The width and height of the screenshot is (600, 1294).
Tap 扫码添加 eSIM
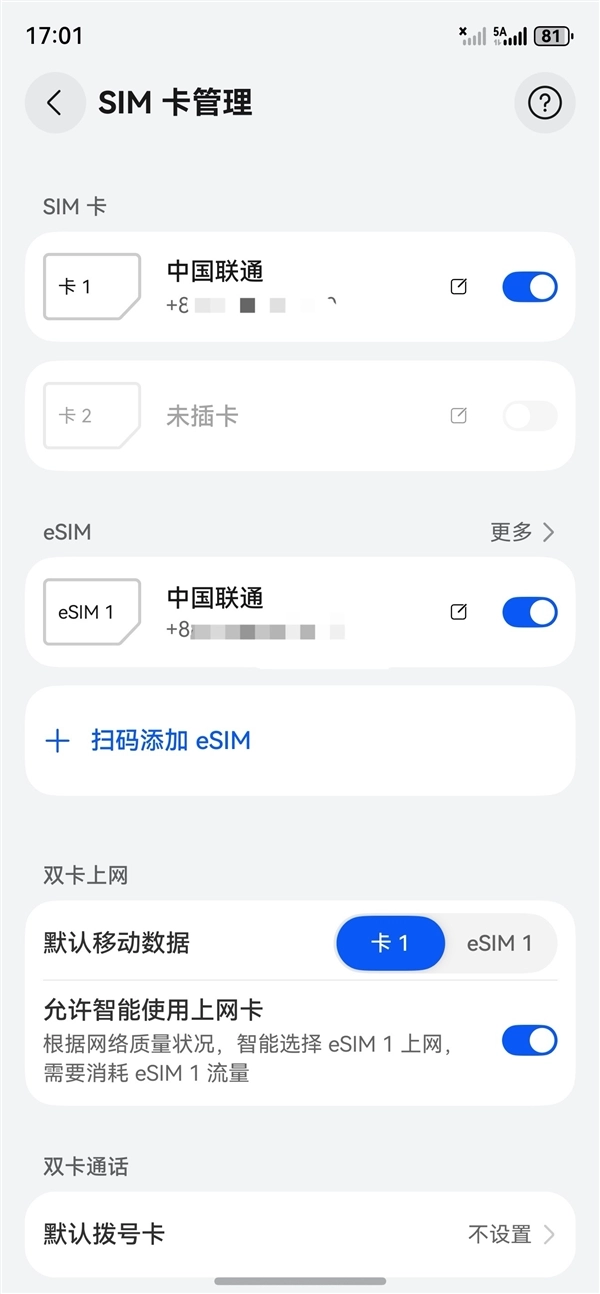click(170, 741)
